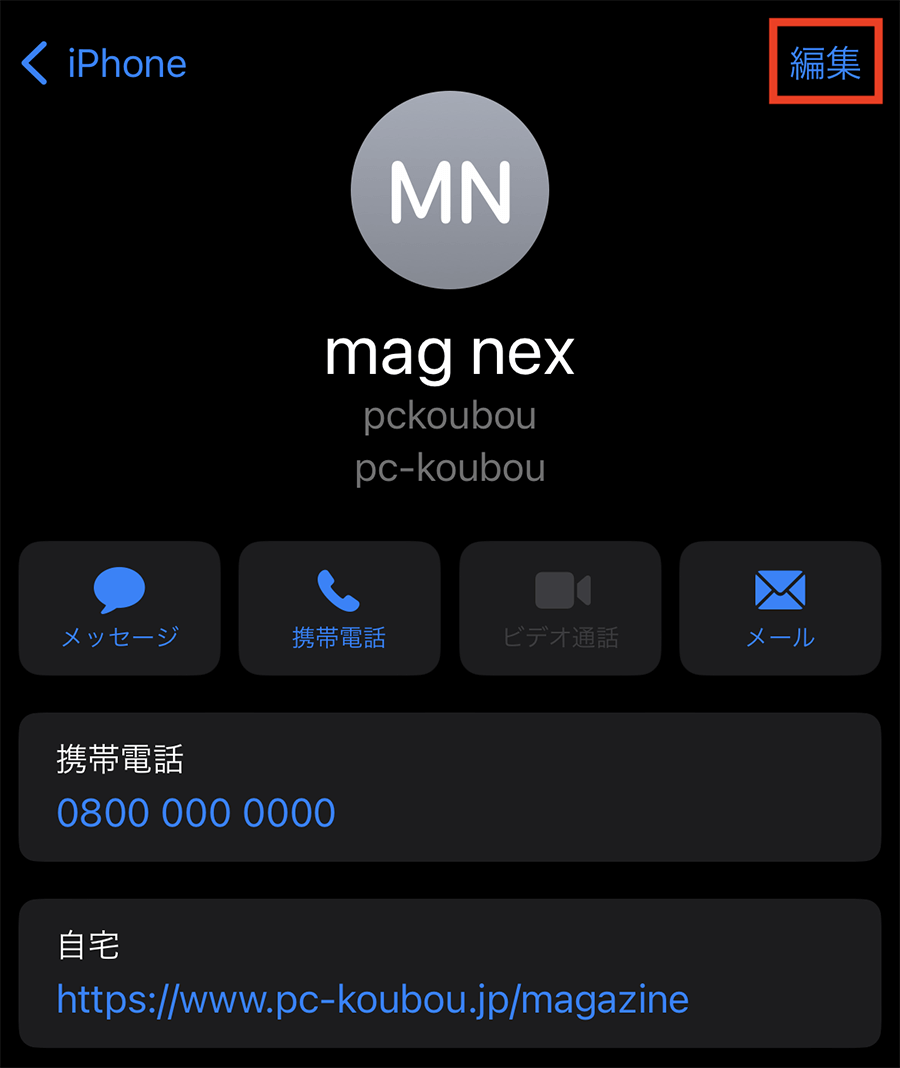Go back to the iPhone contacts list
The width and height of the screenshot is (900, 1068).
[104, 64]
